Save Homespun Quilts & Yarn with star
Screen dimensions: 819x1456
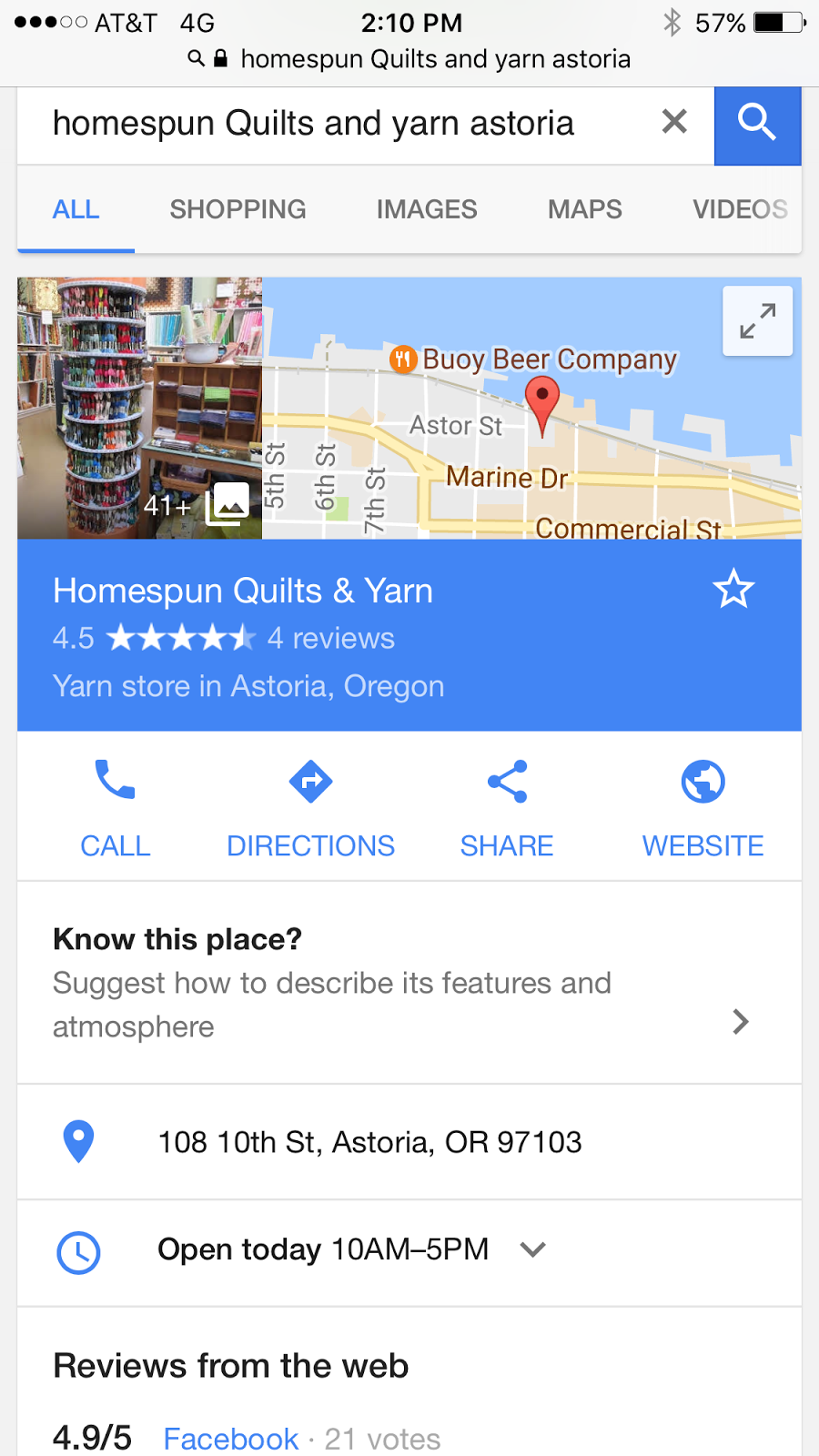tap(733, 590)
